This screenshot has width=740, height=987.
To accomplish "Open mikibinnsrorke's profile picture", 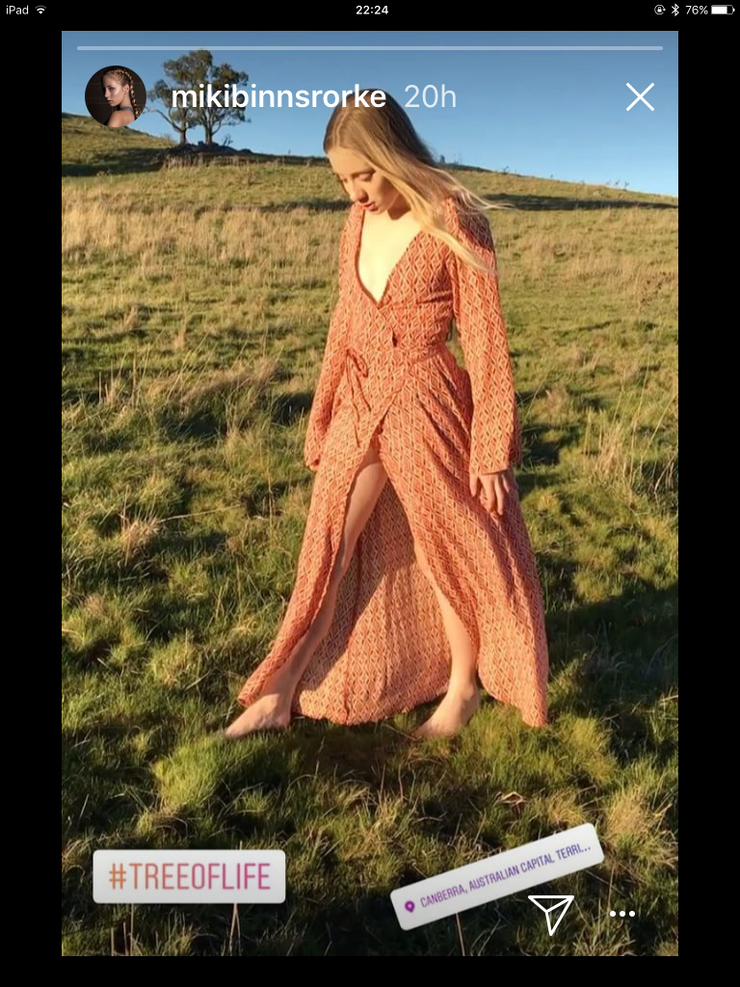I will pos(115,96).
